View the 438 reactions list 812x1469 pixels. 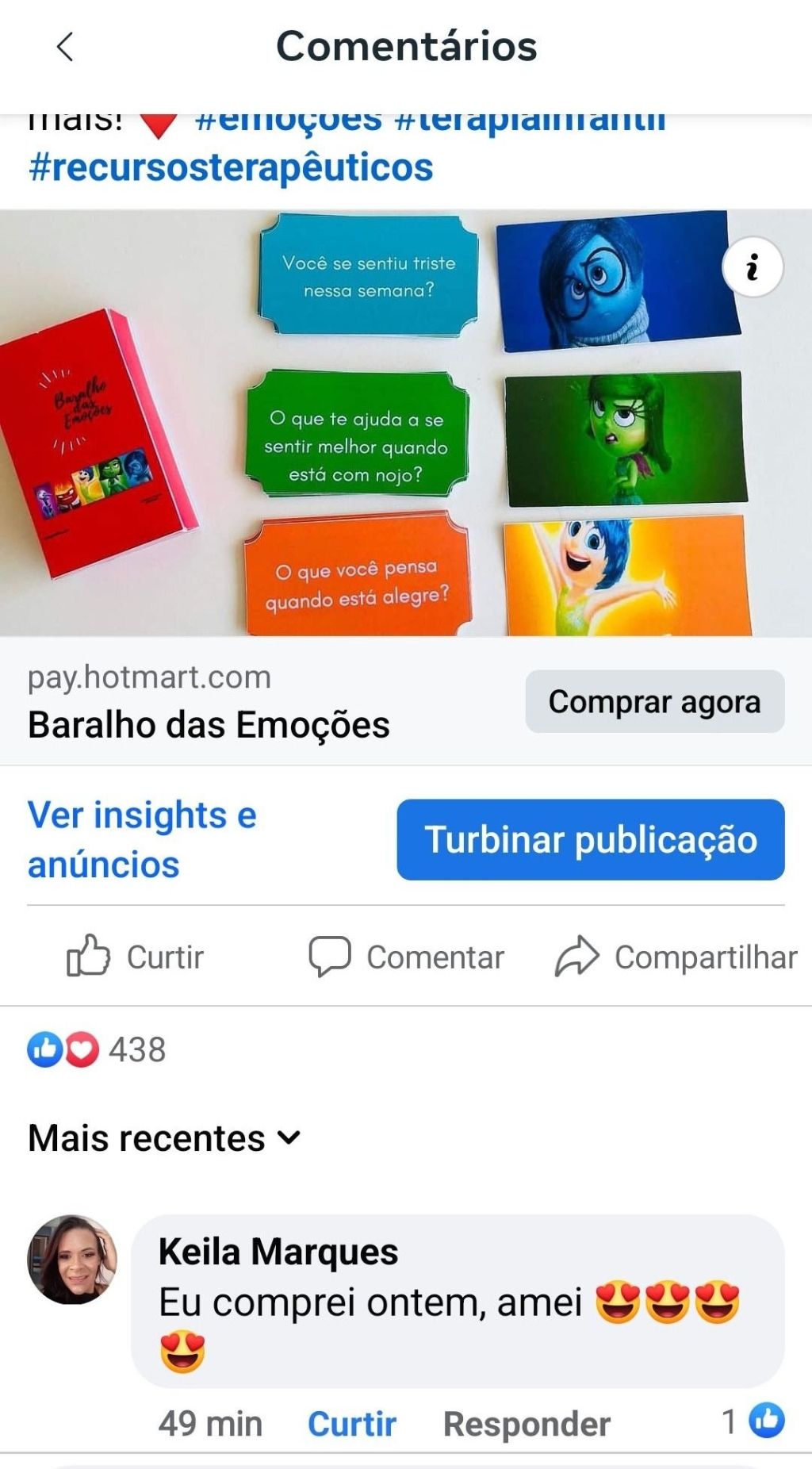tap(97, 1050)
